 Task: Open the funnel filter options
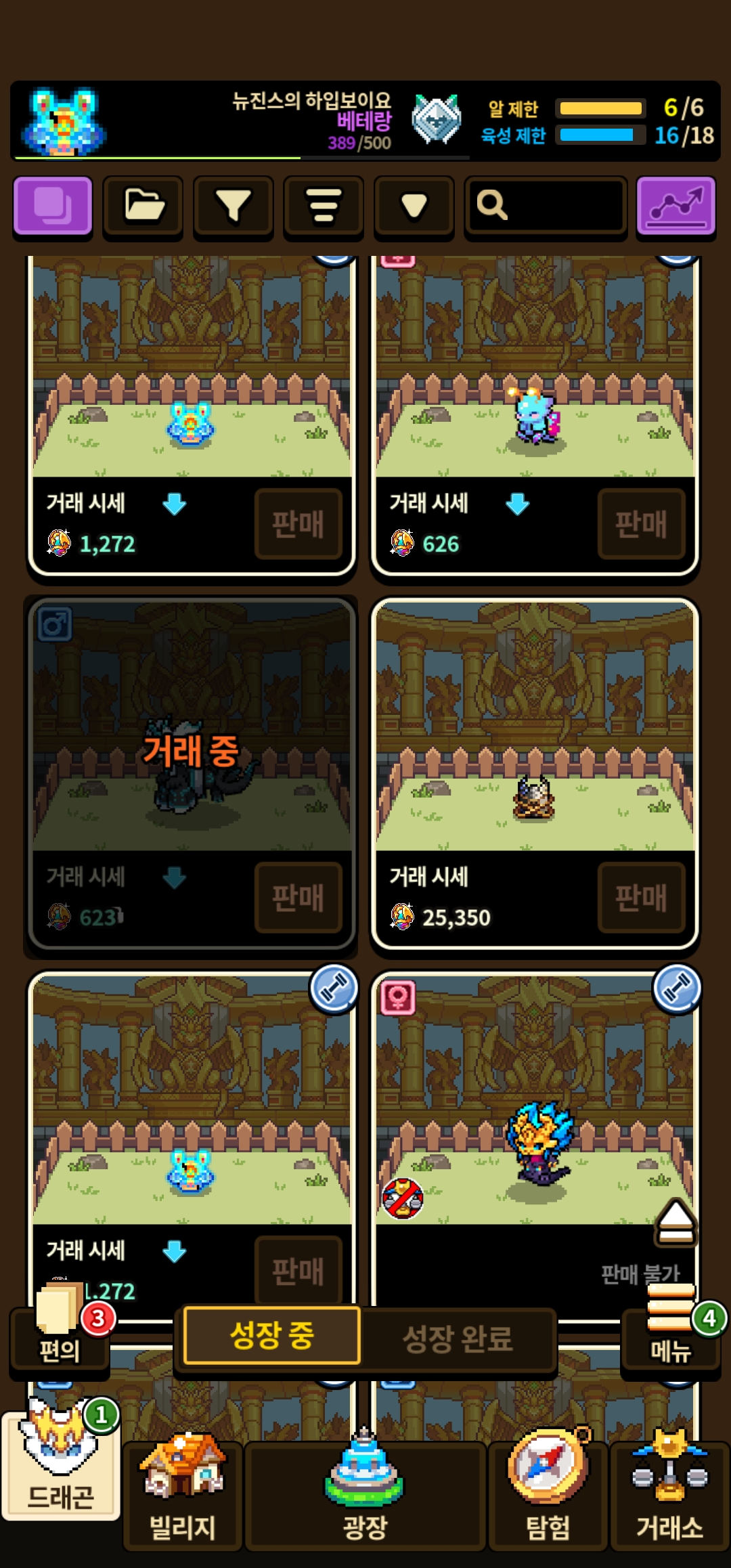click(233, 206)
